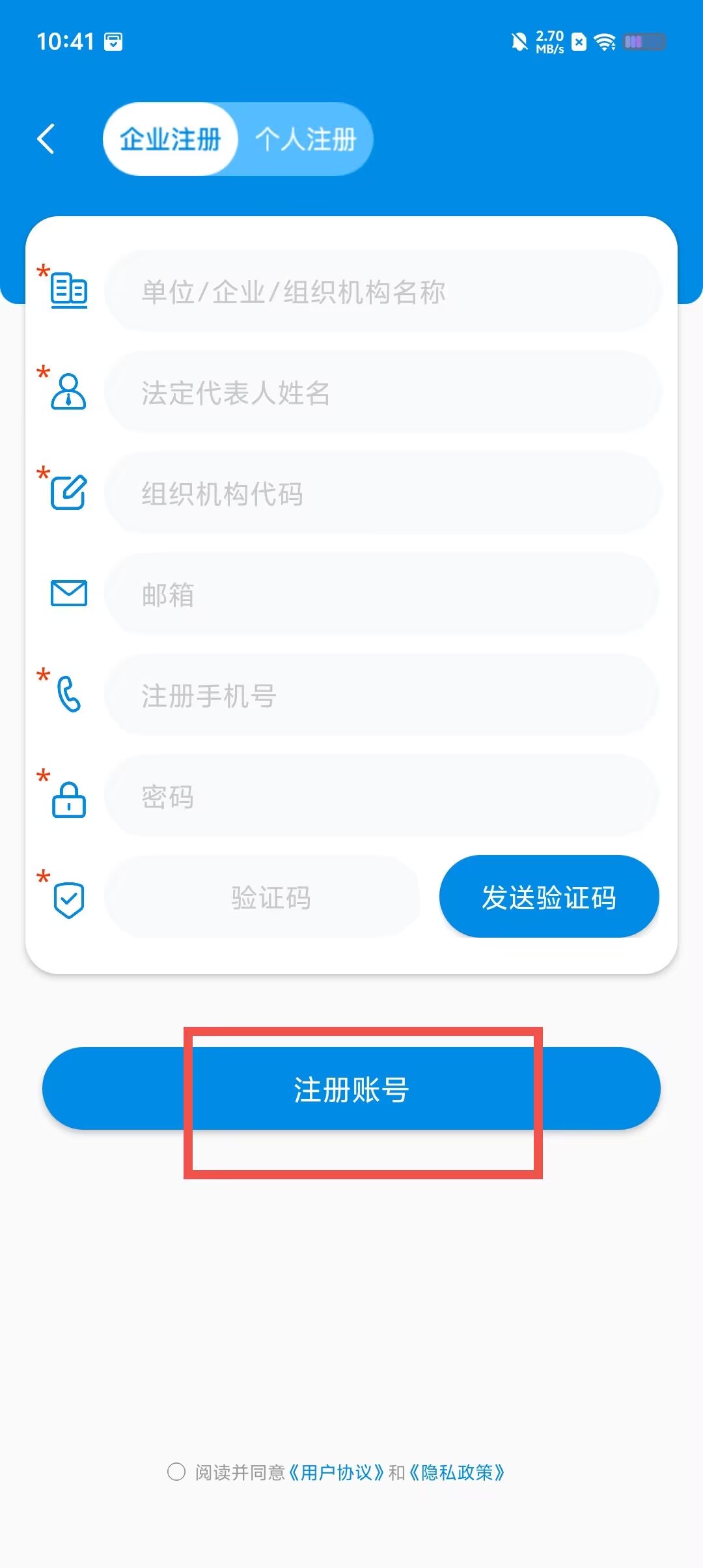Tap the 邮箱 input field

[382, 594]
